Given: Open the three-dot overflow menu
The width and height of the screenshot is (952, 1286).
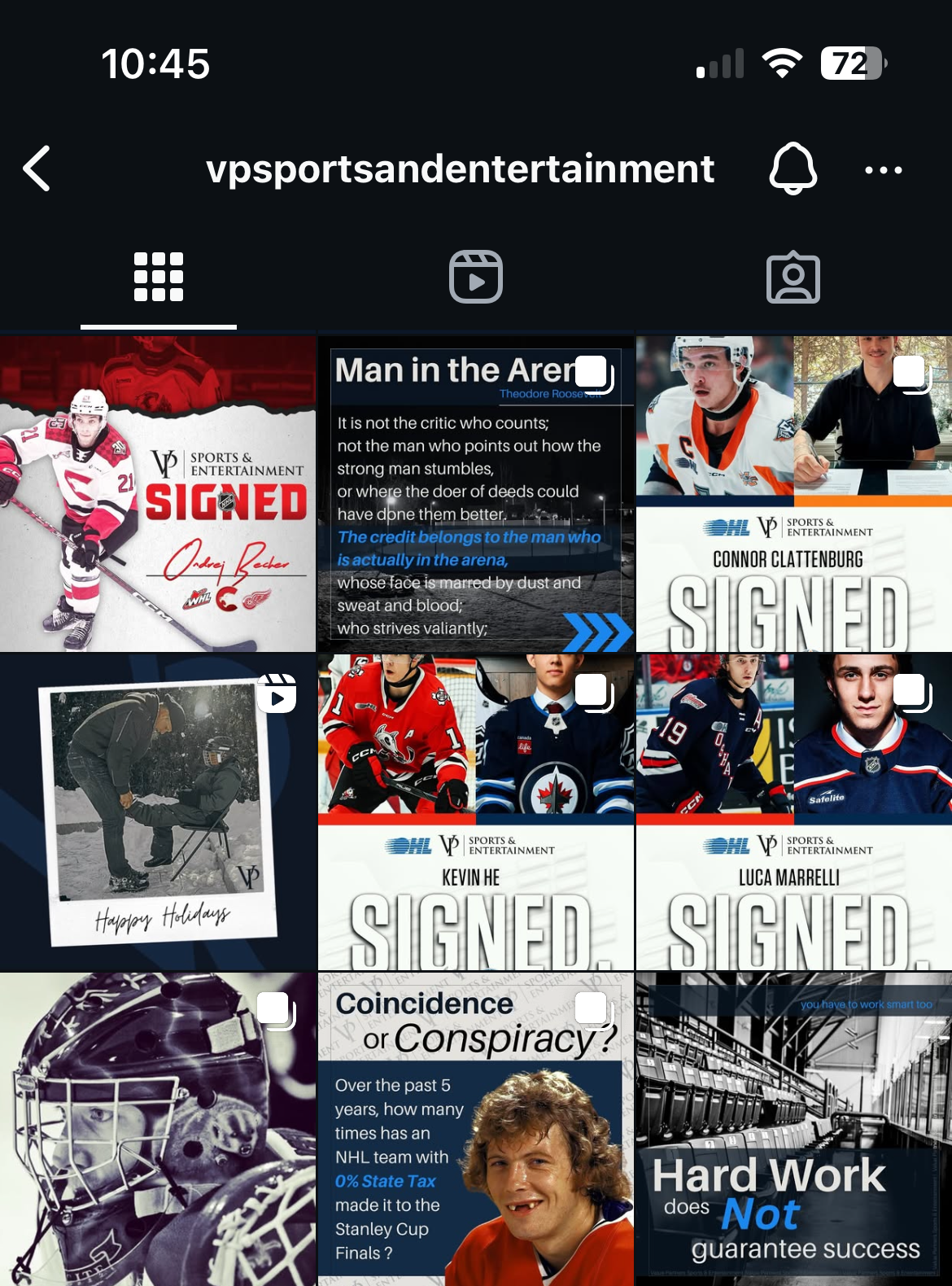Looking at the screenshot, I should [883, 170].
